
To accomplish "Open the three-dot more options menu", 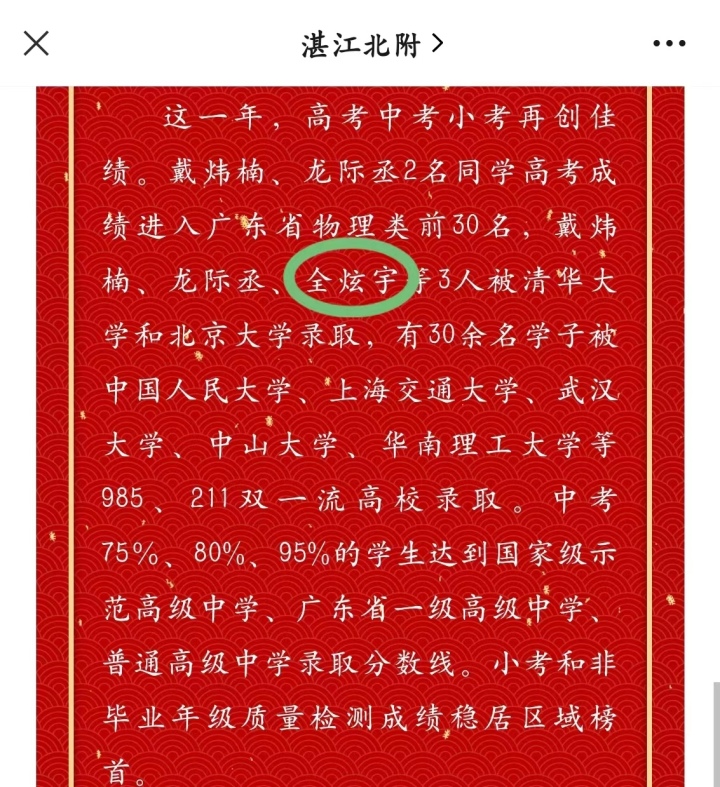I will (669, 44).
